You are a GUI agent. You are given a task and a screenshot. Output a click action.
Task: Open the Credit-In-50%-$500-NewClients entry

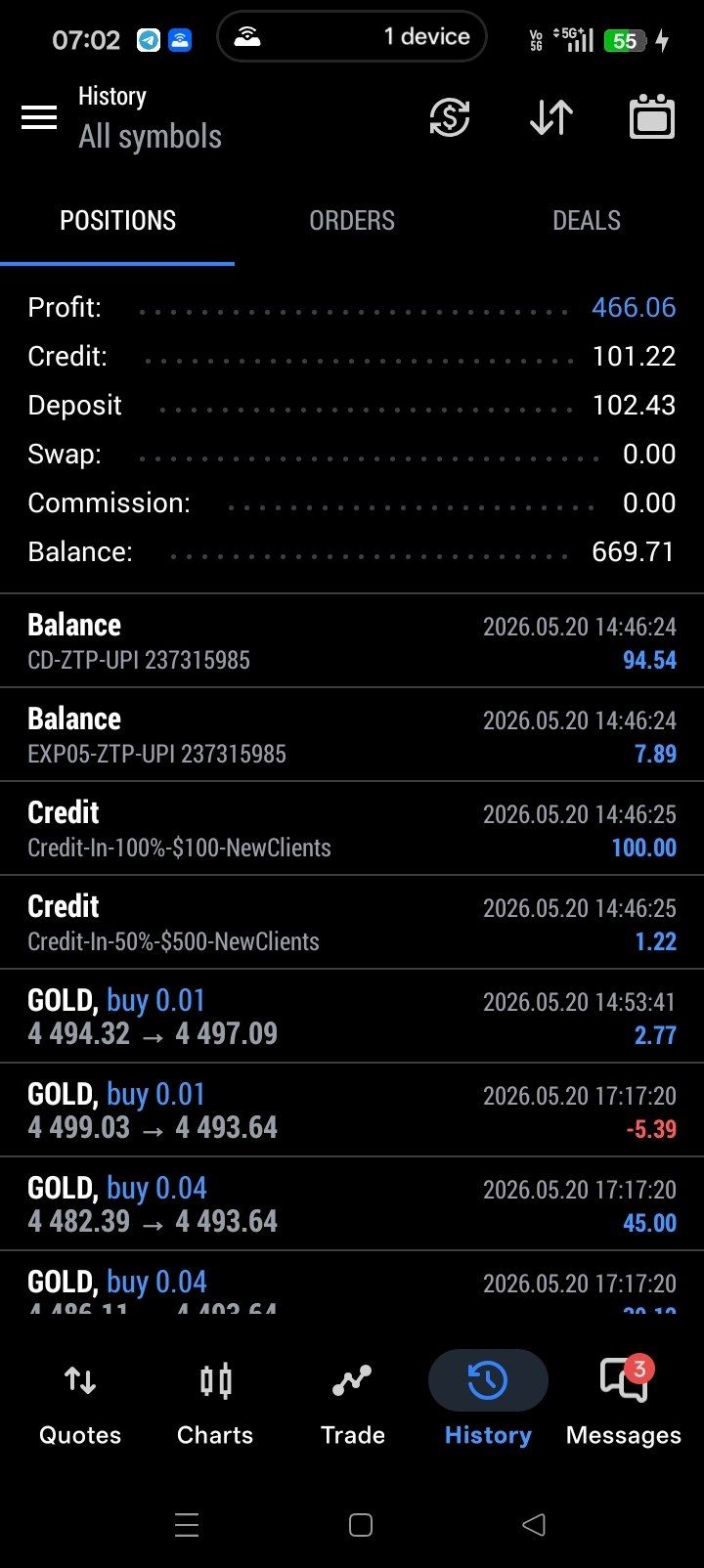click(x=352, y=923)
